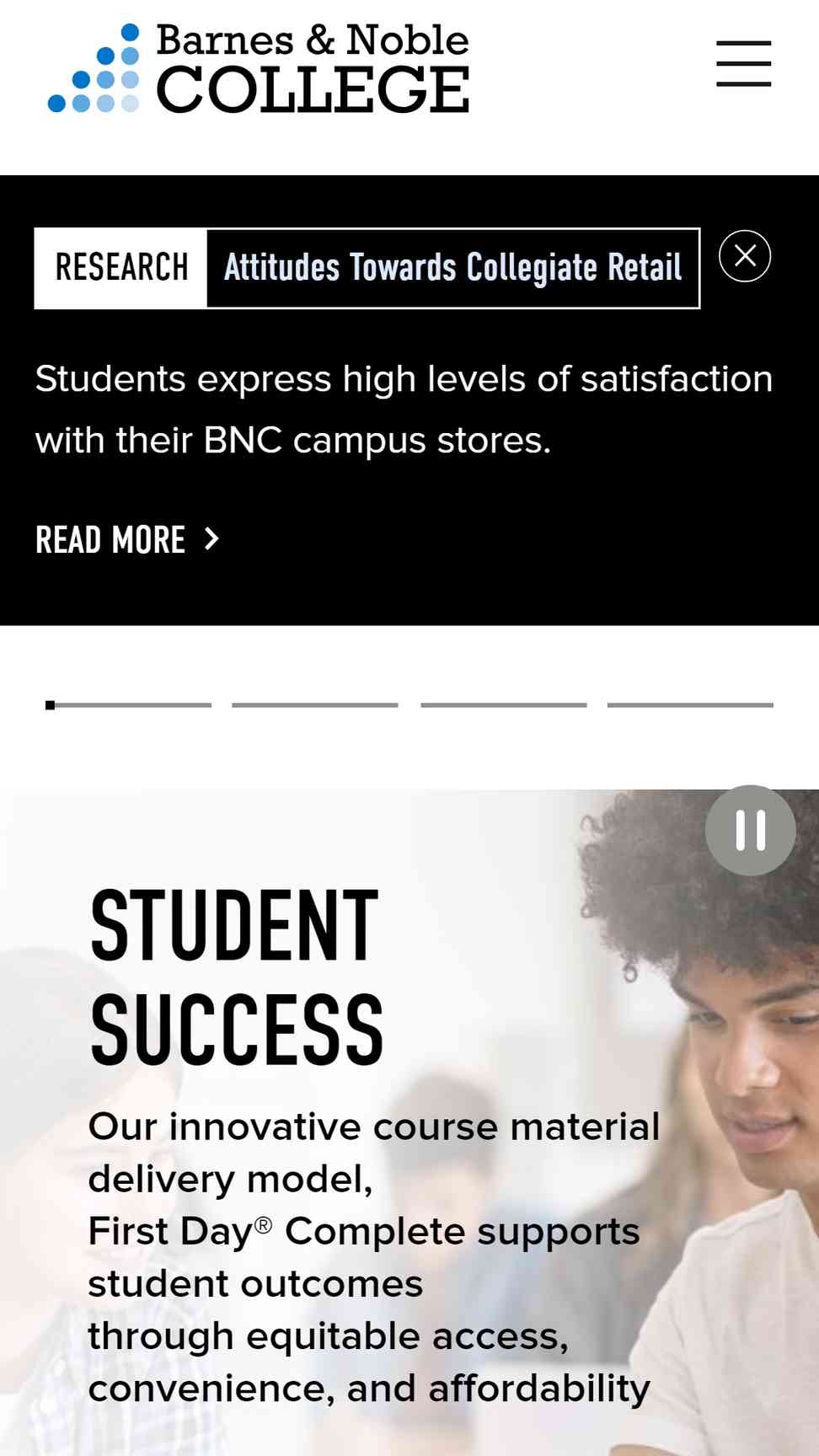This screenshot has width=819, height=1456.
Task: Open the hamburger menu
Action: point(743,64)
